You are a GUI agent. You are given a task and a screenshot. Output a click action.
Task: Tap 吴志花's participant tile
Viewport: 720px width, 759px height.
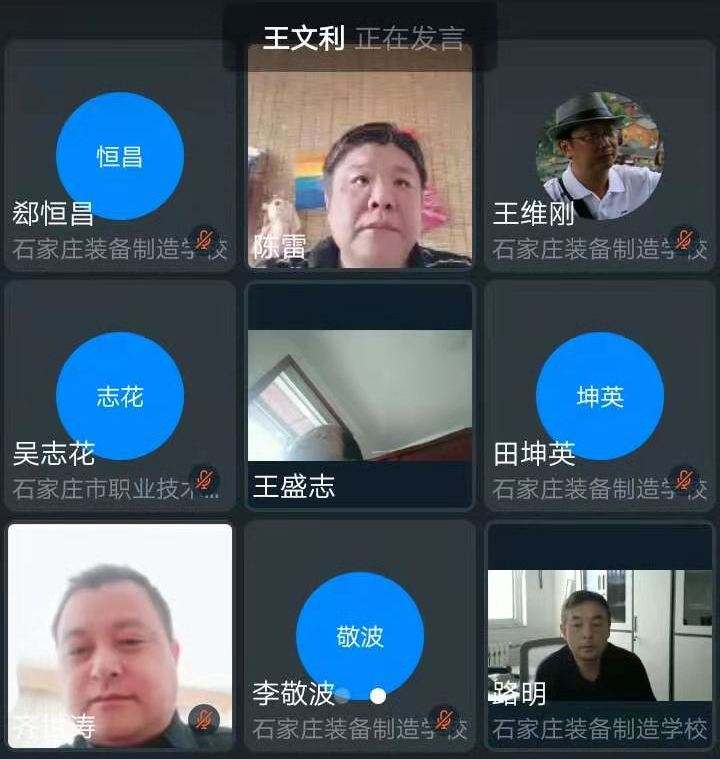119,397
